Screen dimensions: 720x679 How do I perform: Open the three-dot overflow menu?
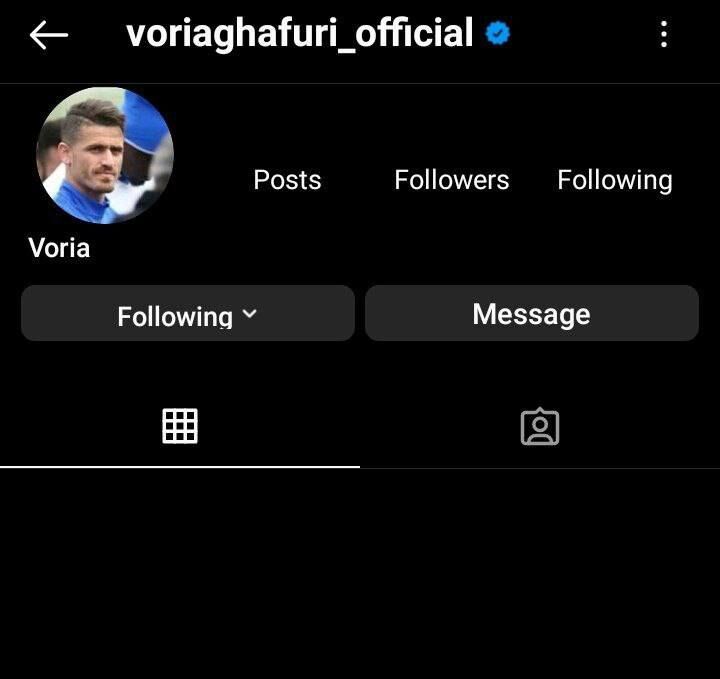pos(664,35)
